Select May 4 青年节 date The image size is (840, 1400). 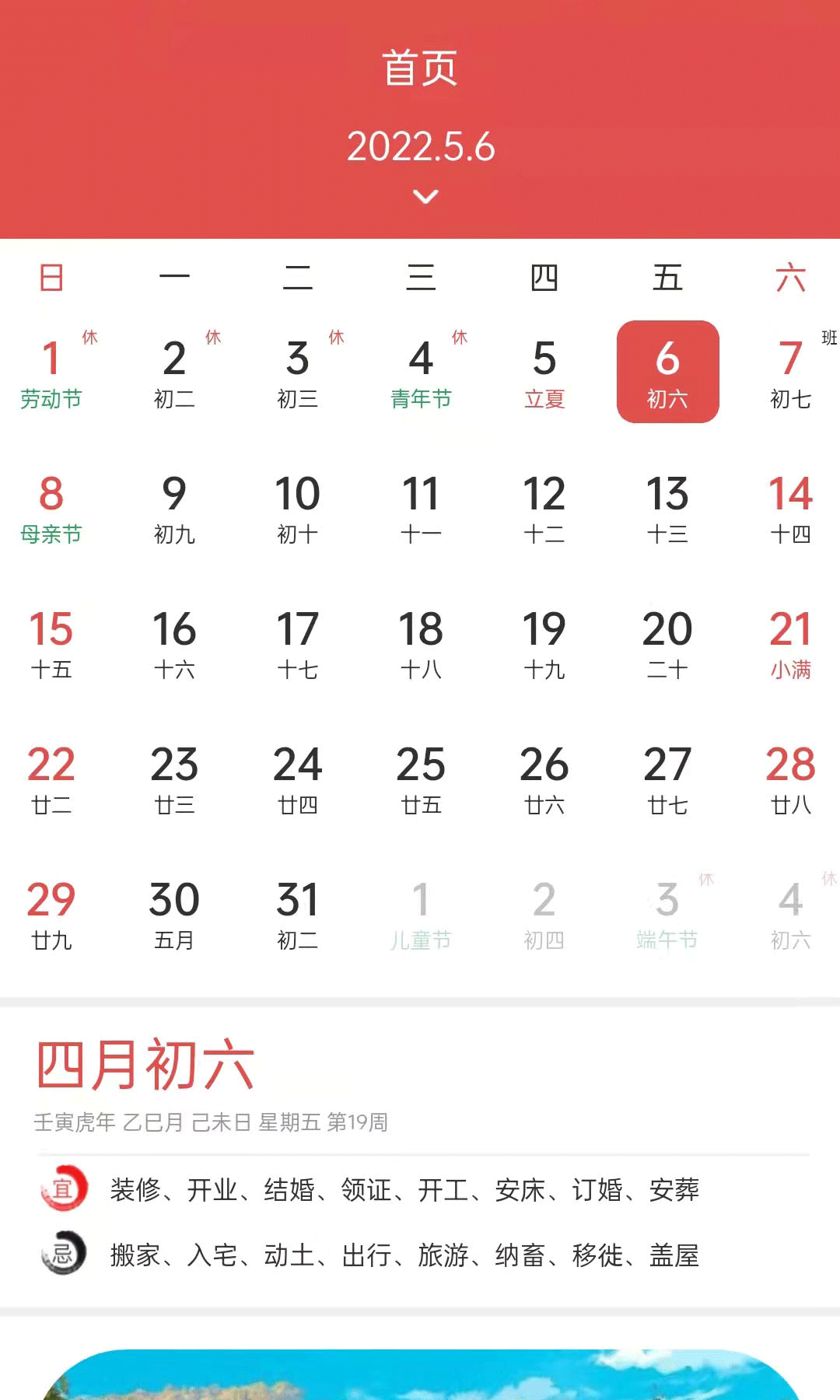click(421, 372)
